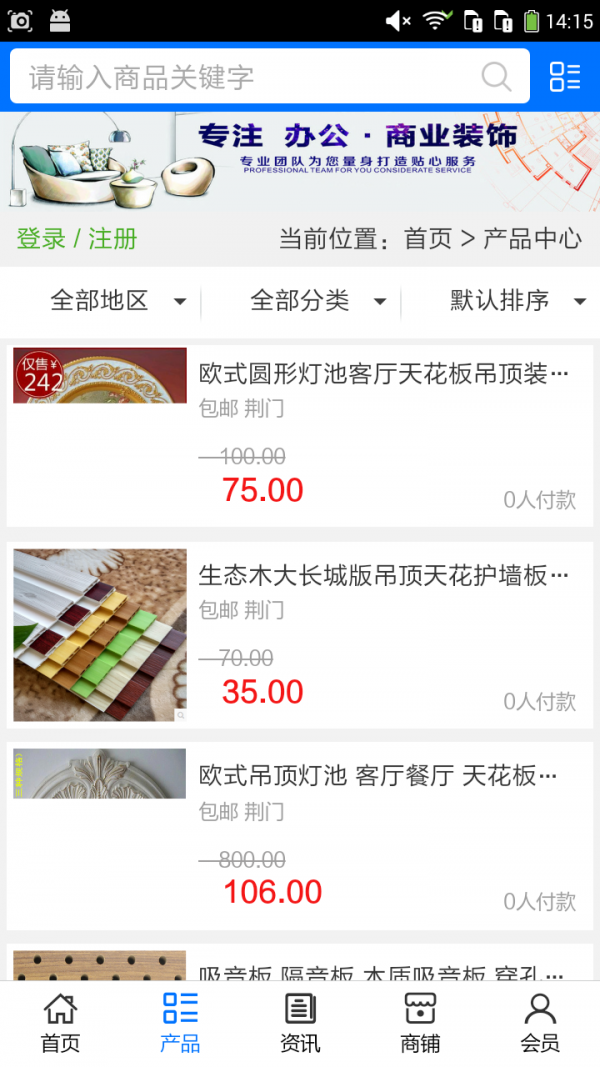Switch to the 首页 home tab

pyautogui.click(x=60, y=1023)
